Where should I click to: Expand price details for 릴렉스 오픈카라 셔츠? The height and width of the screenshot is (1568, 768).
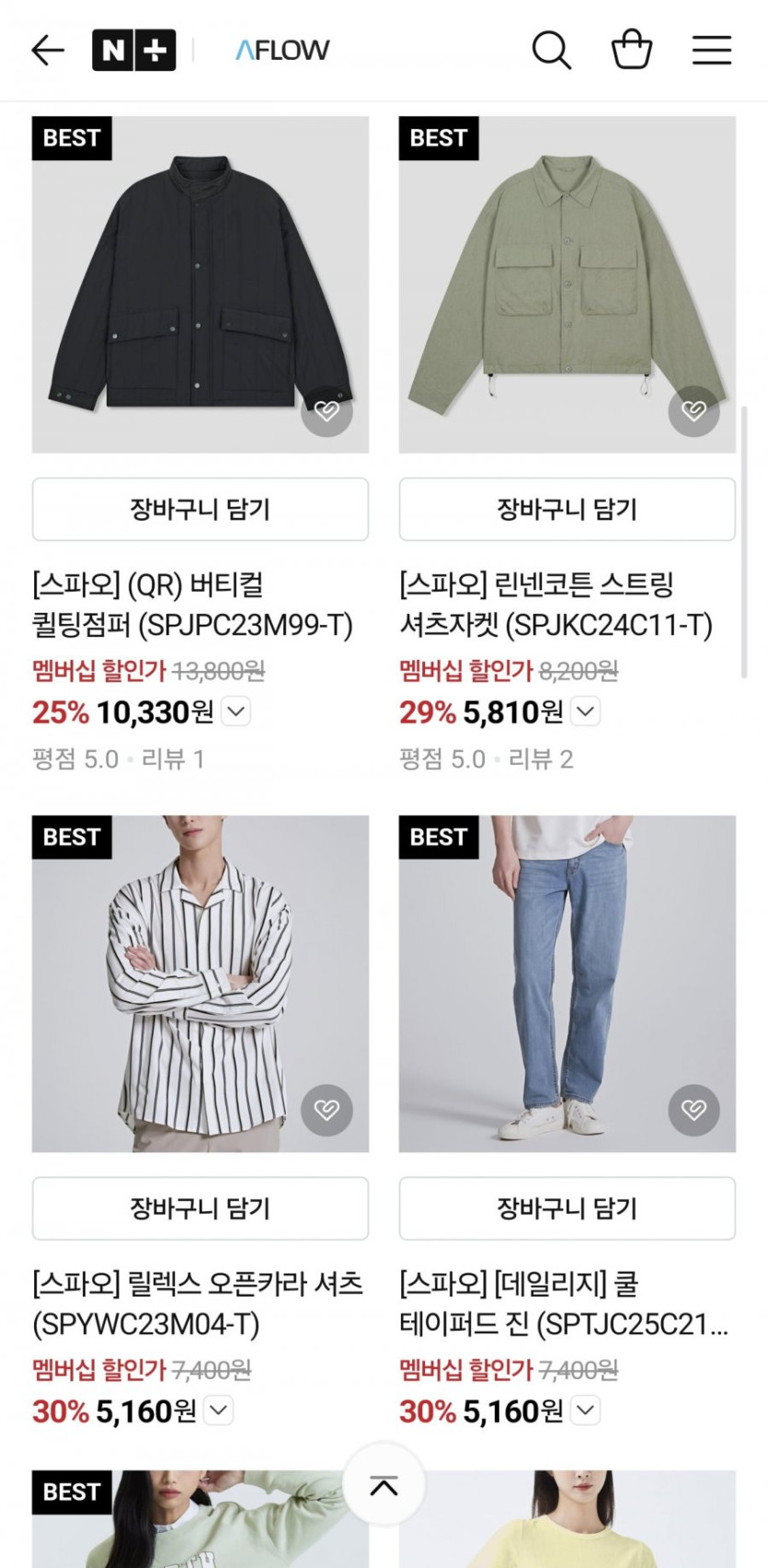(218, 1411)
